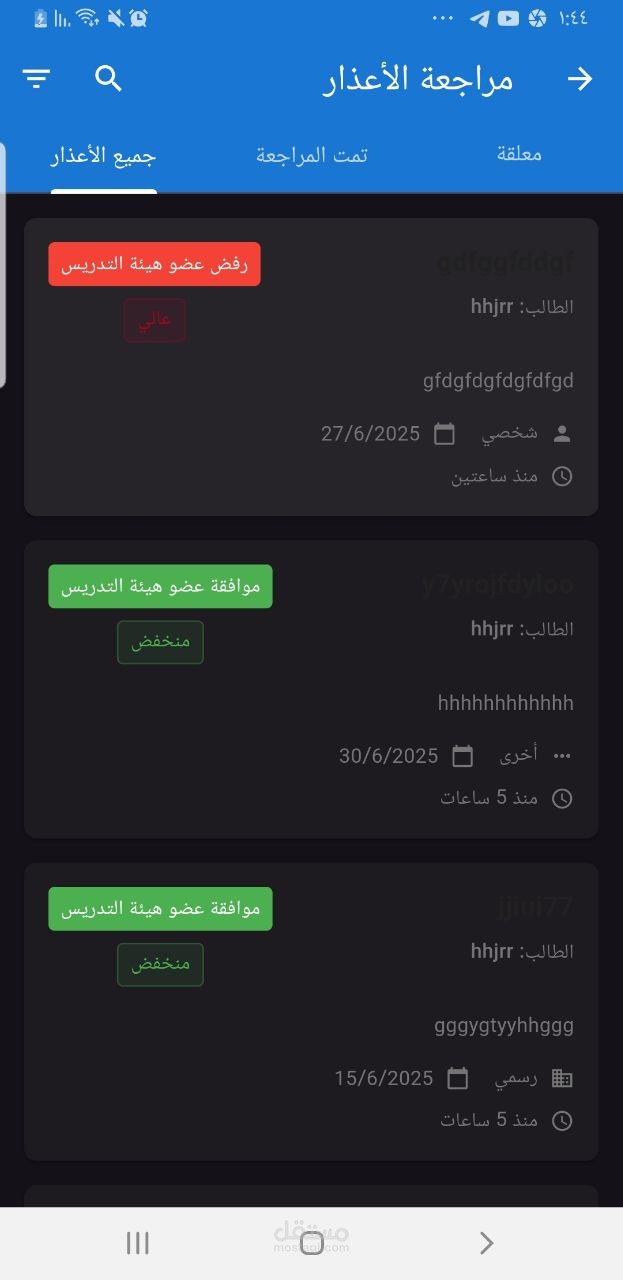The image size is (623, 1280).
Task: Open the excuse card with gggygtyyhhggg
Action: (311, 1012)
